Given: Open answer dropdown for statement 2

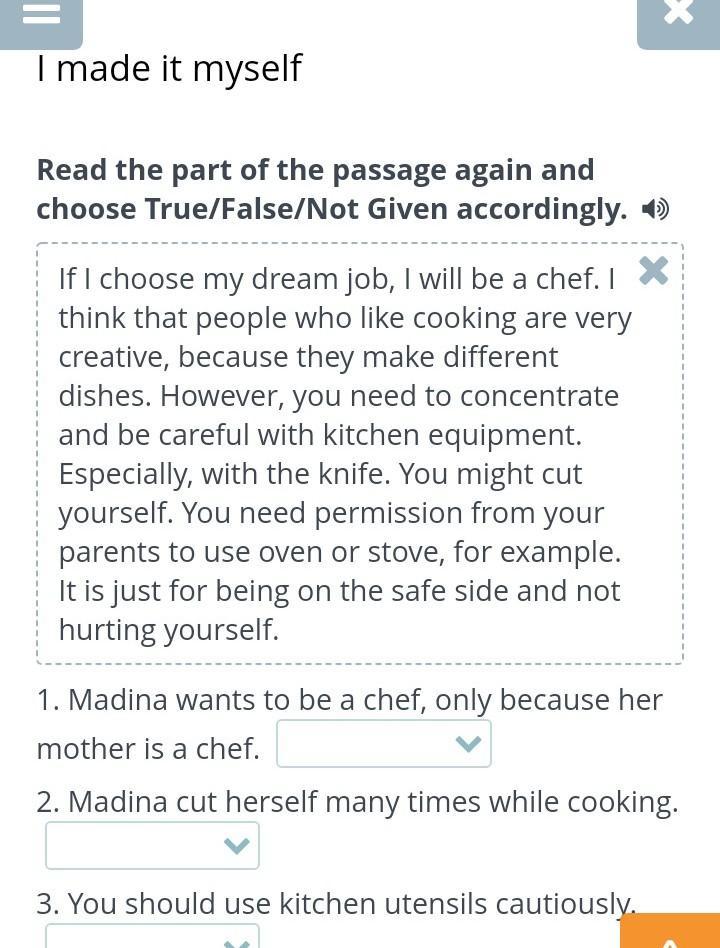Looking at the screenshot, I should click(x=152, y=846).
